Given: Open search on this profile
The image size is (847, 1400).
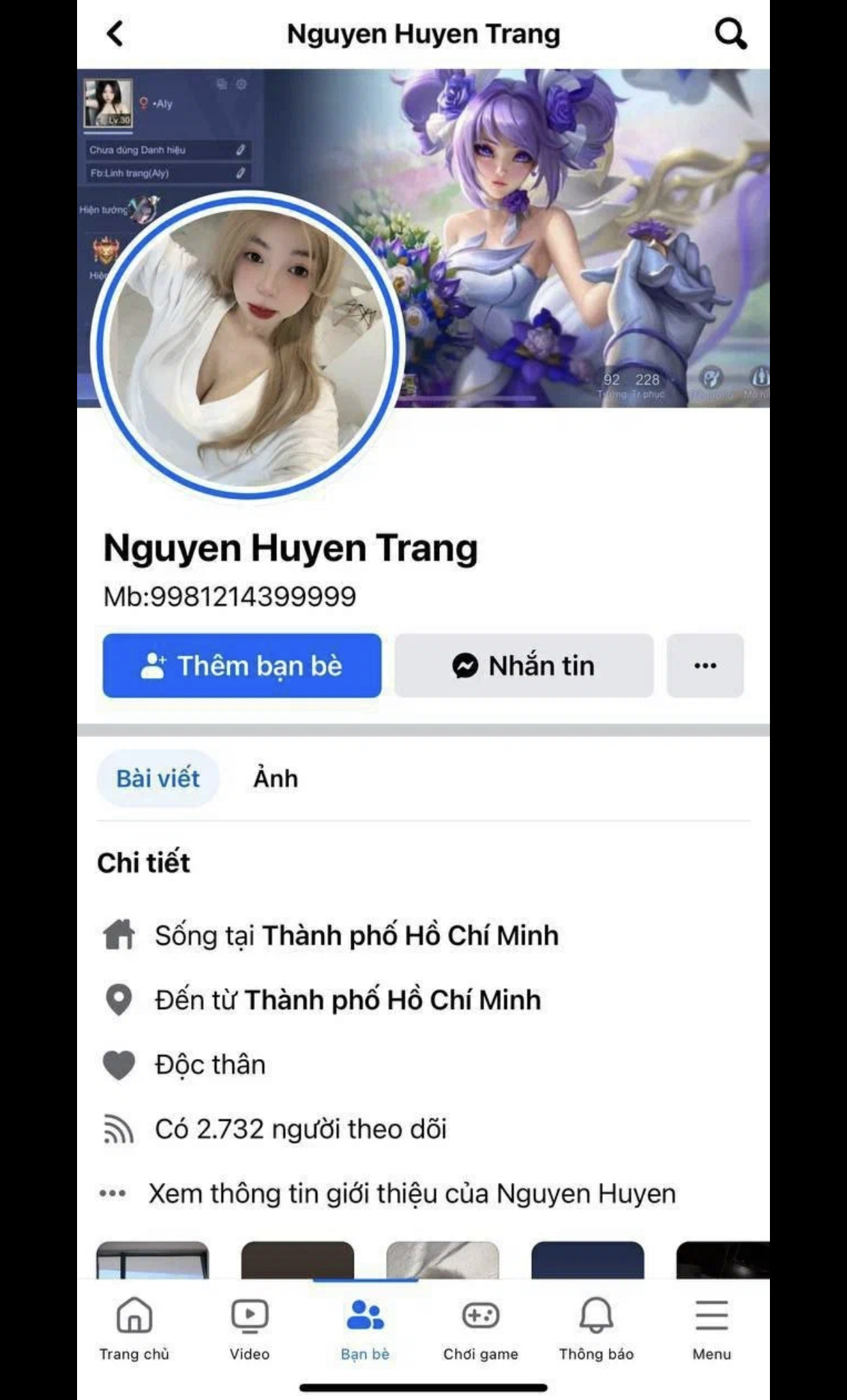Looking at the screenshot, I should pyautogui.click(x=730, y=33).
